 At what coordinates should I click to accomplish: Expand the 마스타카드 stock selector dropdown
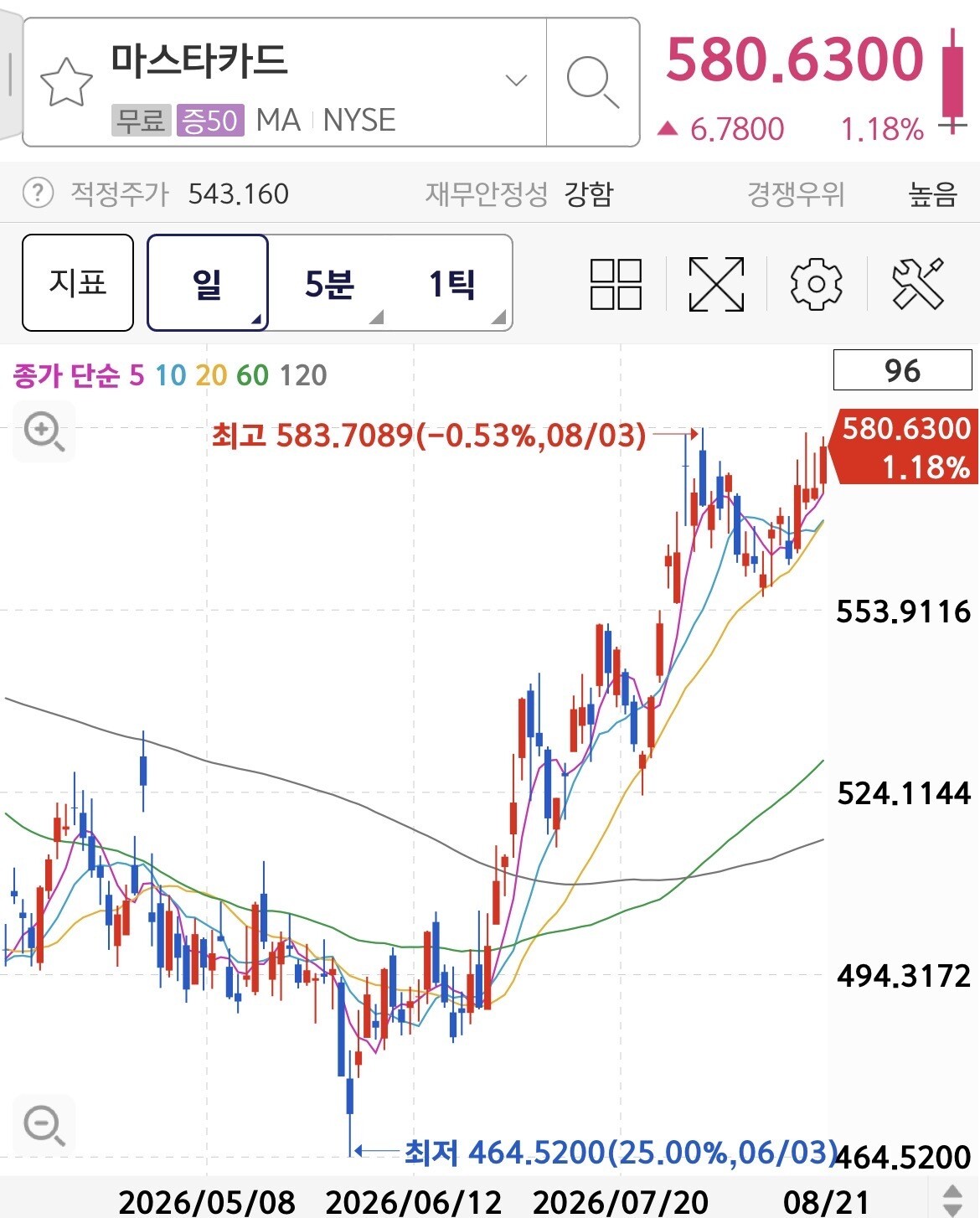516,80
